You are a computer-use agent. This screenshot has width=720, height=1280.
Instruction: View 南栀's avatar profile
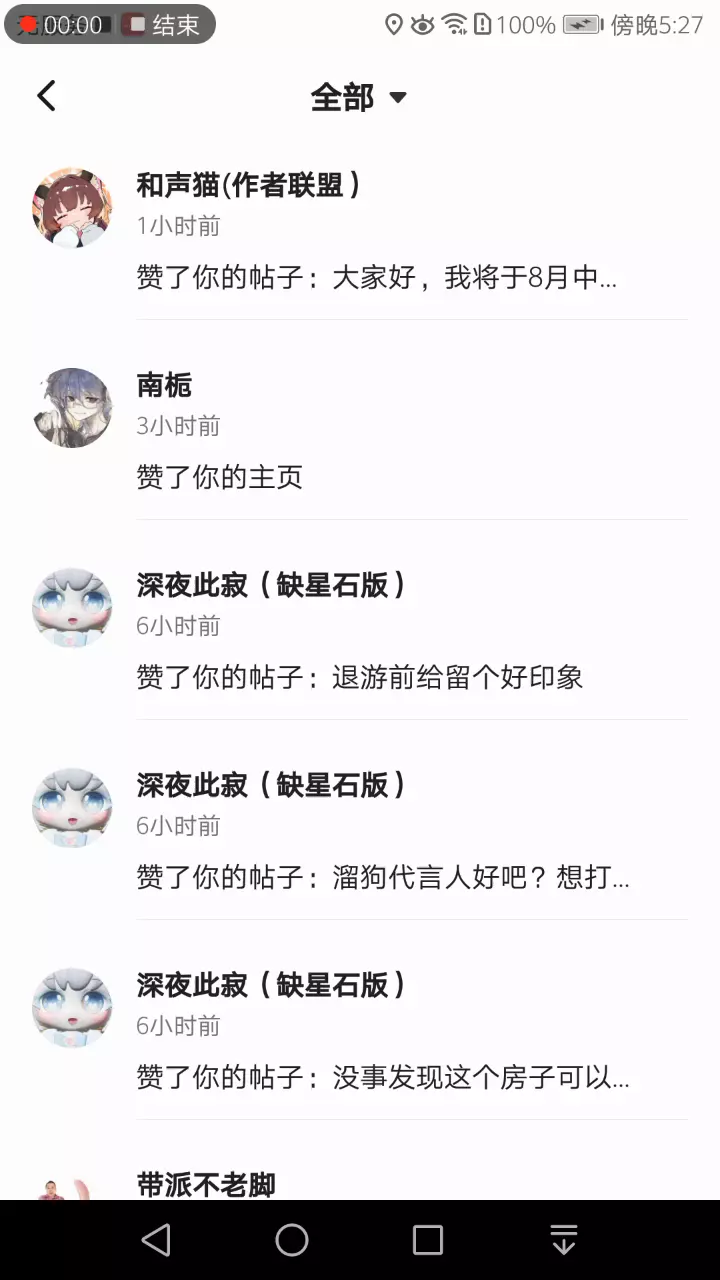72,407
